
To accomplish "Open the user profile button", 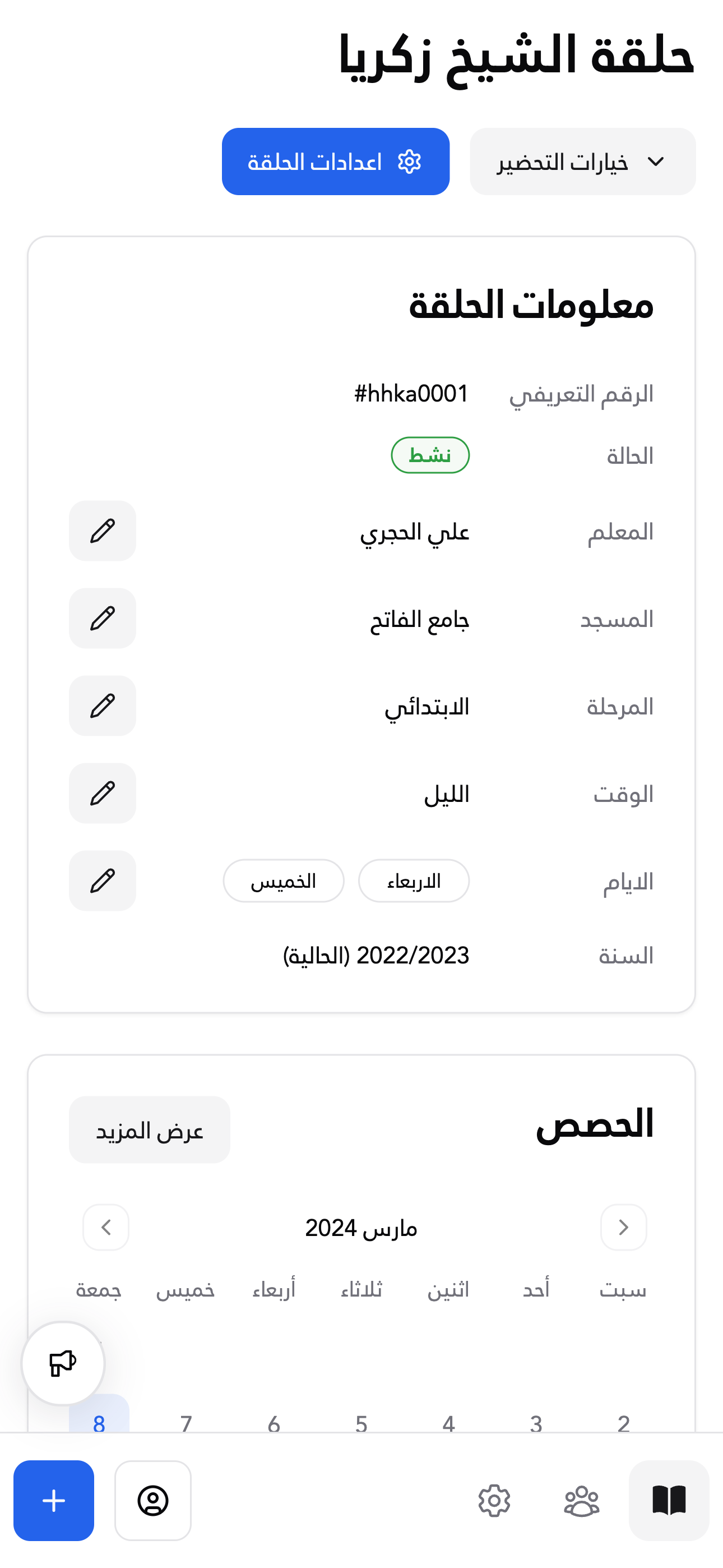I will coord(153,1501).
